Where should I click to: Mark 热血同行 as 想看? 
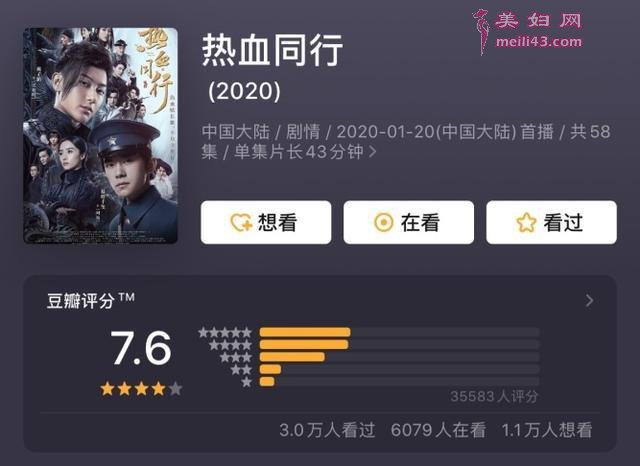[x=265, y=223]
